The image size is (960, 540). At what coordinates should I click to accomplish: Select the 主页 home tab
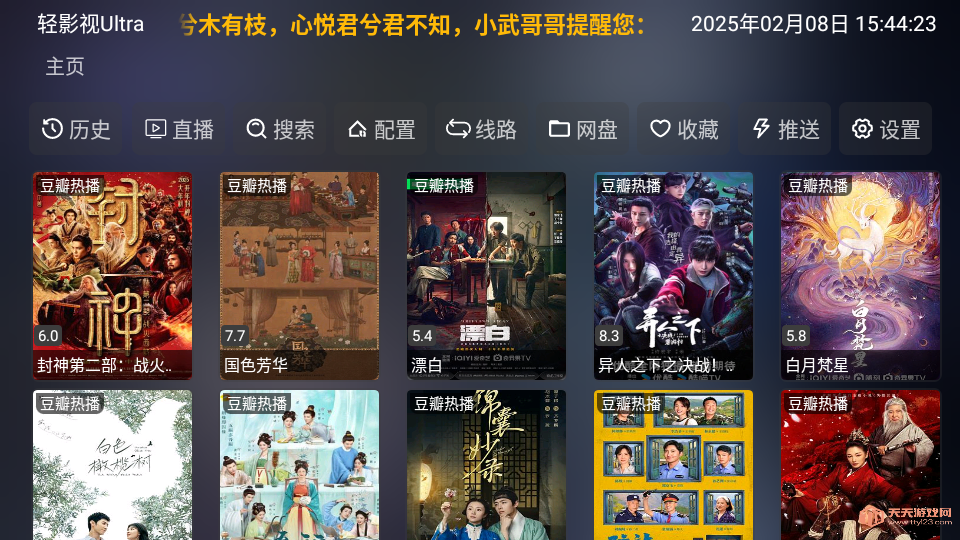[65, 67]
